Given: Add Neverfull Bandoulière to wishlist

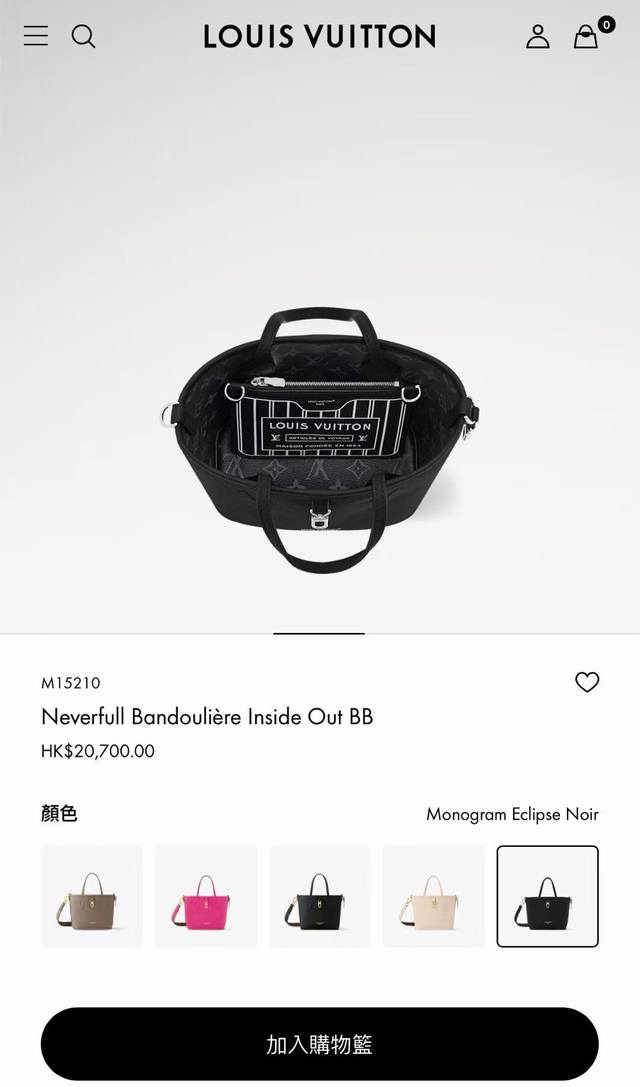Looking at the screenshot, I should (x=587, y=682).
